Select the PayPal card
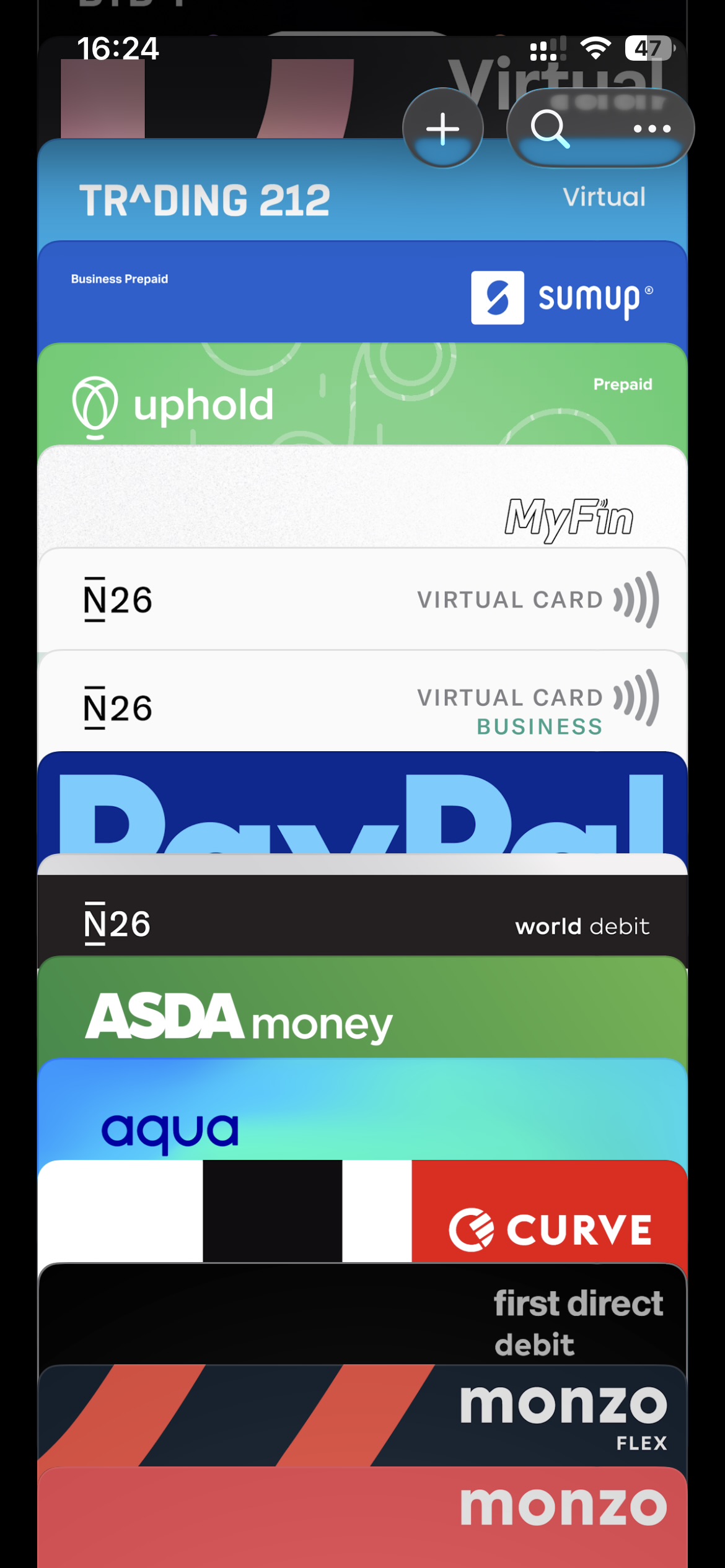Viewport: 725px width, 1568px height. click(362, 805)
